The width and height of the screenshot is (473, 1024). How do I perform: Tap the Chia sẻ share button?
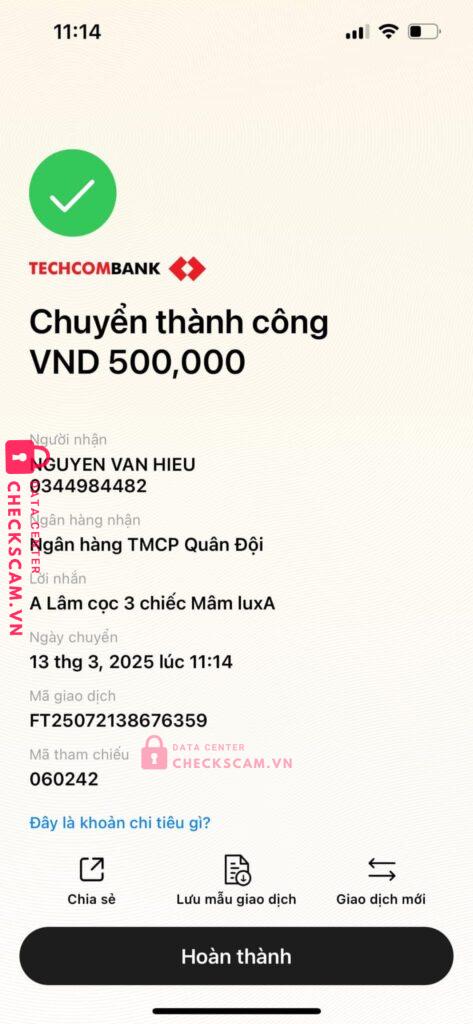pos(91,880)
